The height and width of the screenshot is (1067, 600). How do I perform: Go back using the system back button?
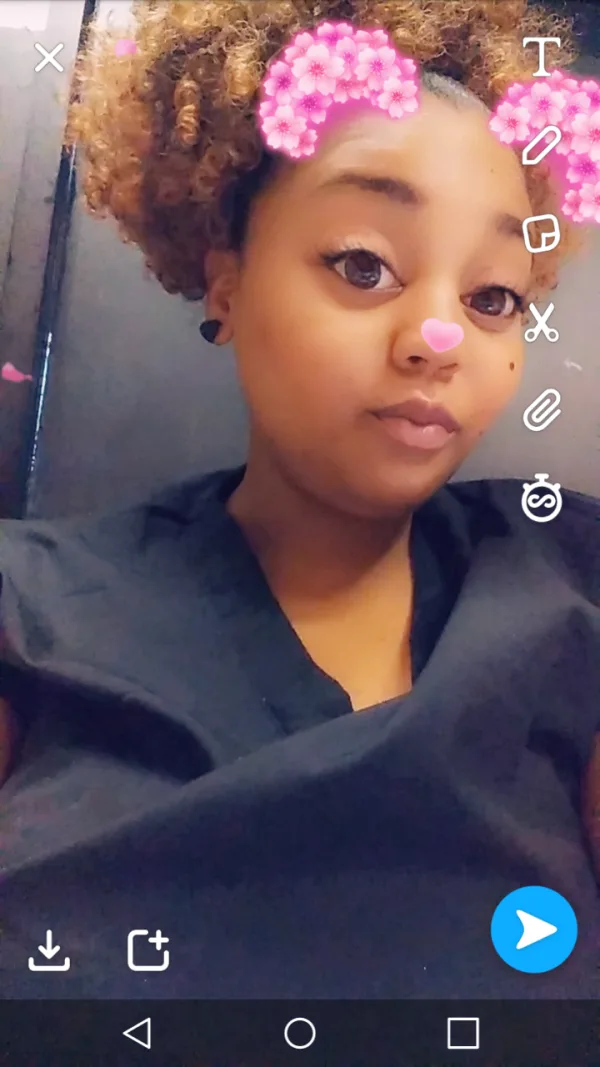tap(137, 1033)
